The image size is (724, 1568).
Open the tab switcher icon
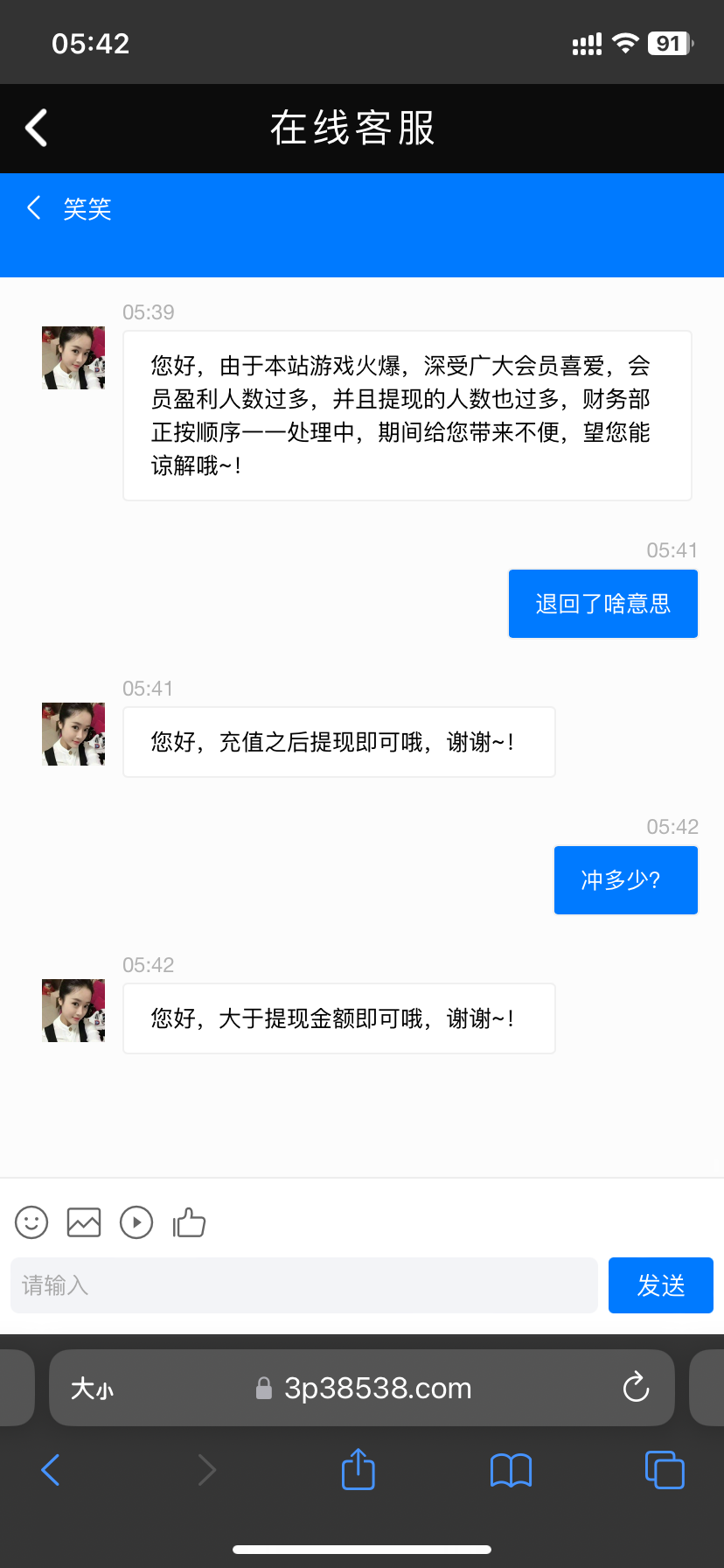(x=664, y=1470)
